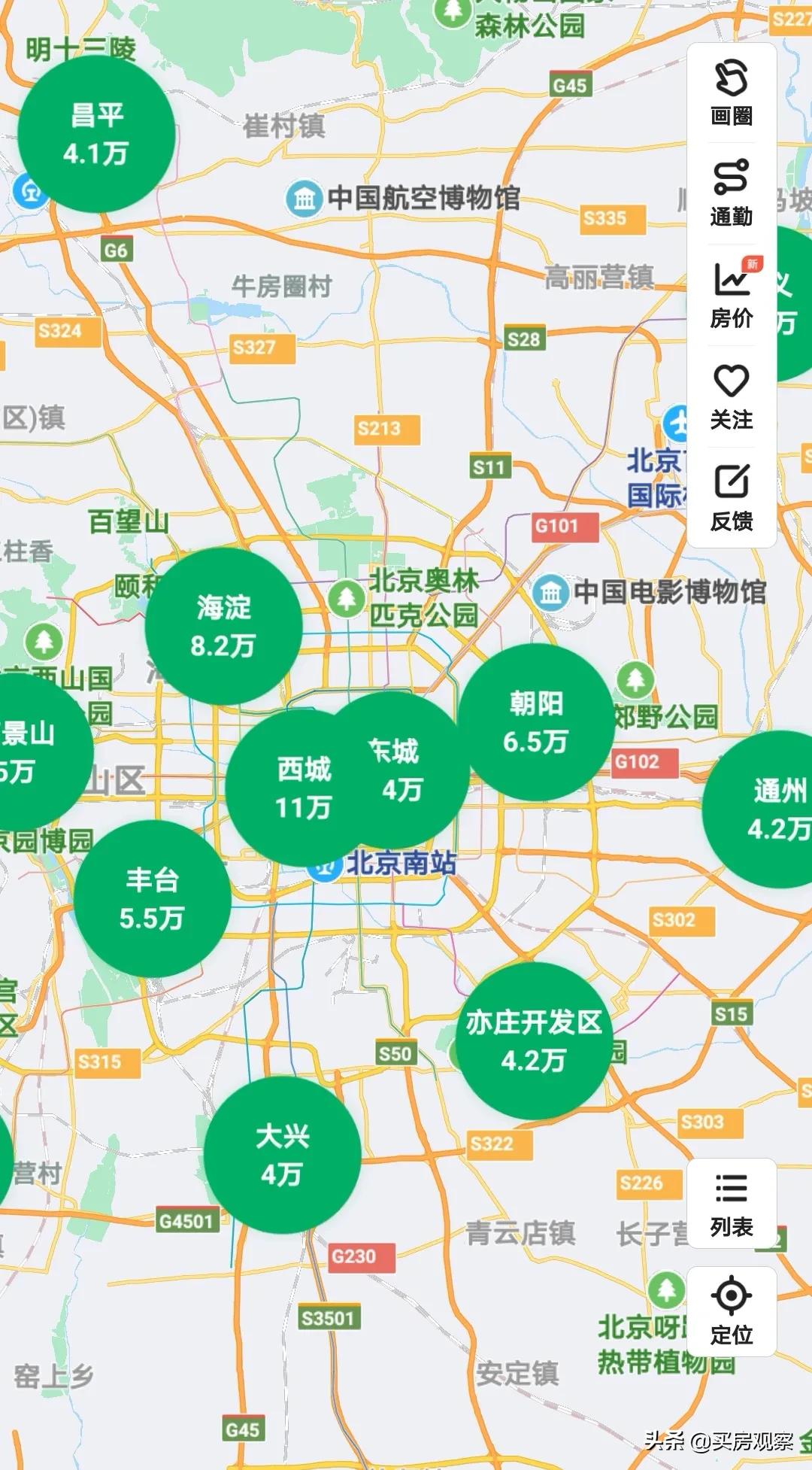This screenshot has height=1470, width=812.
Task: Open the 房价 price trends
Action: [x=732, y=295]
